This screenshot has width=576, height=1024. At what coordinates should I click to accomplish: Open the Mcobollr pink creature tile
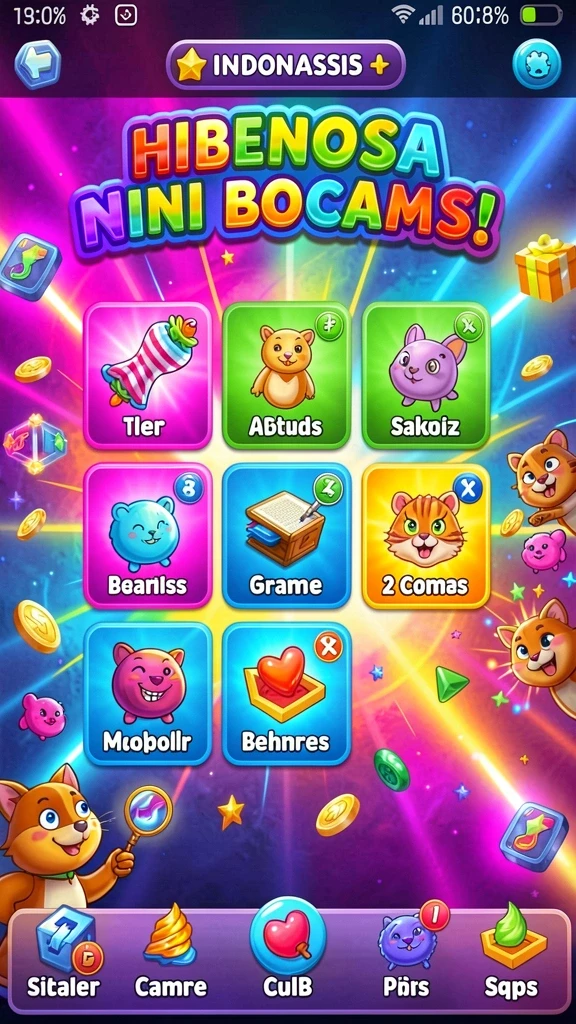[148, 694]
